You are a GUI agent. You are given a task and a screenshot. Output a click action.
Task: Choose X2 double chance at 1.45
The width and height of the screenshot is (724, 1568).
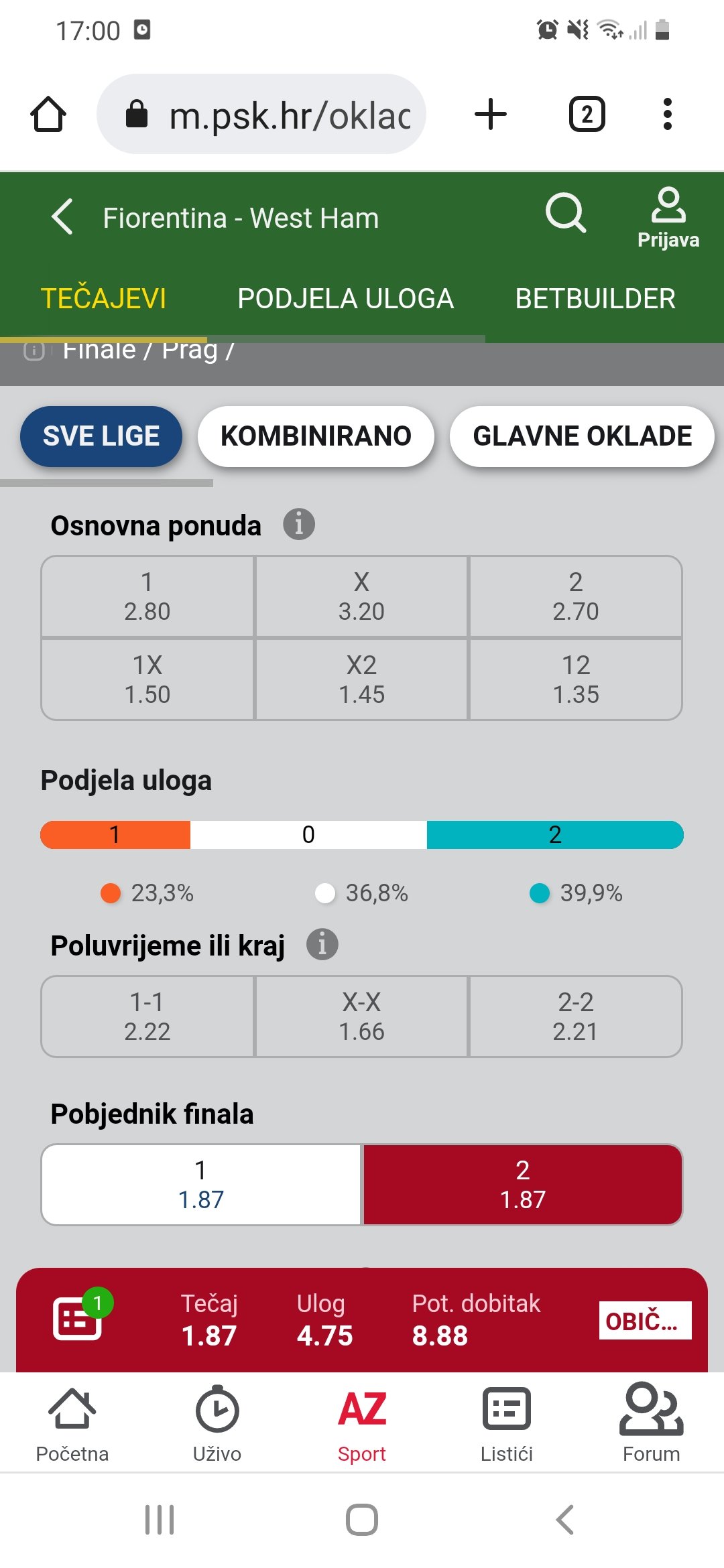point(361,679)
